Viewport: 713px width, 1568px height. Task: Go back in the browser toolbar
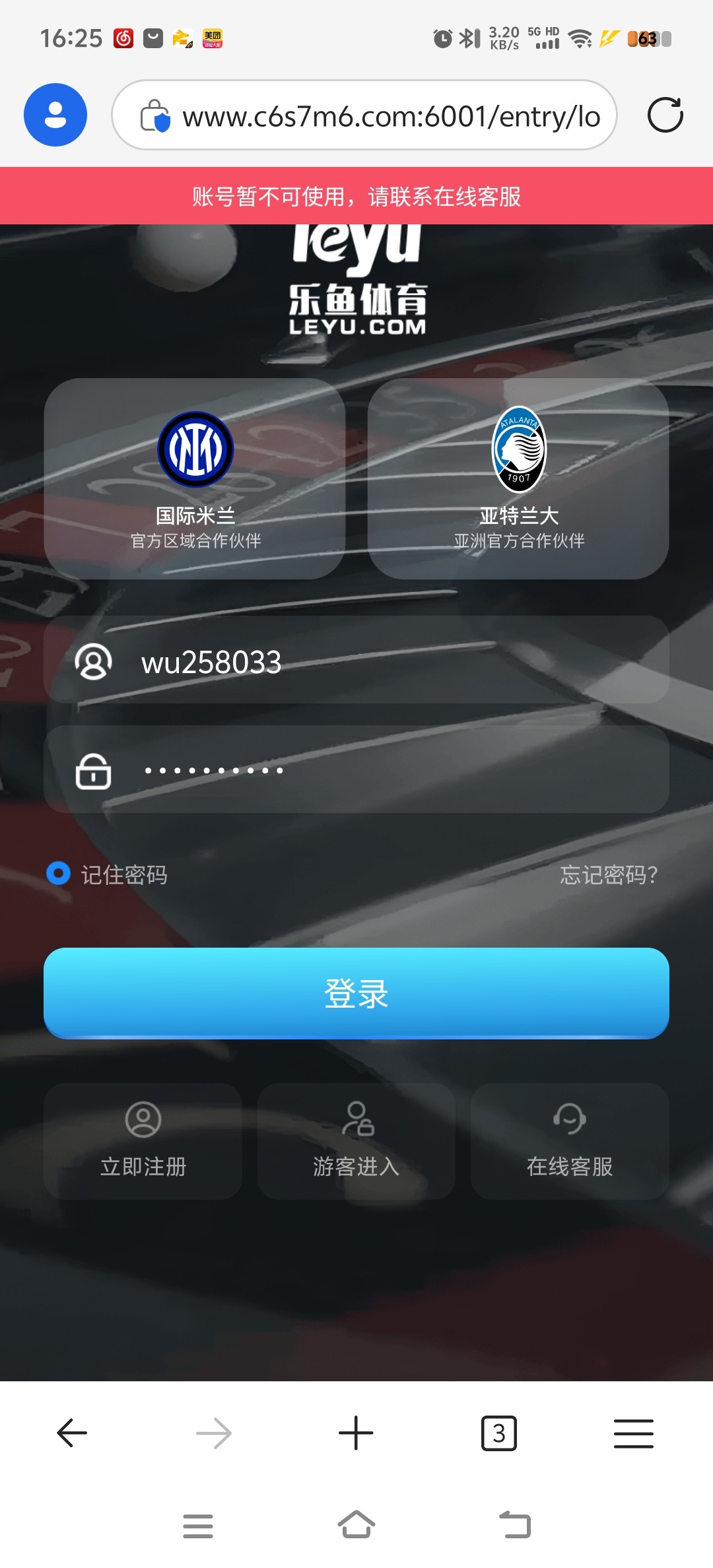point(72,1433)
